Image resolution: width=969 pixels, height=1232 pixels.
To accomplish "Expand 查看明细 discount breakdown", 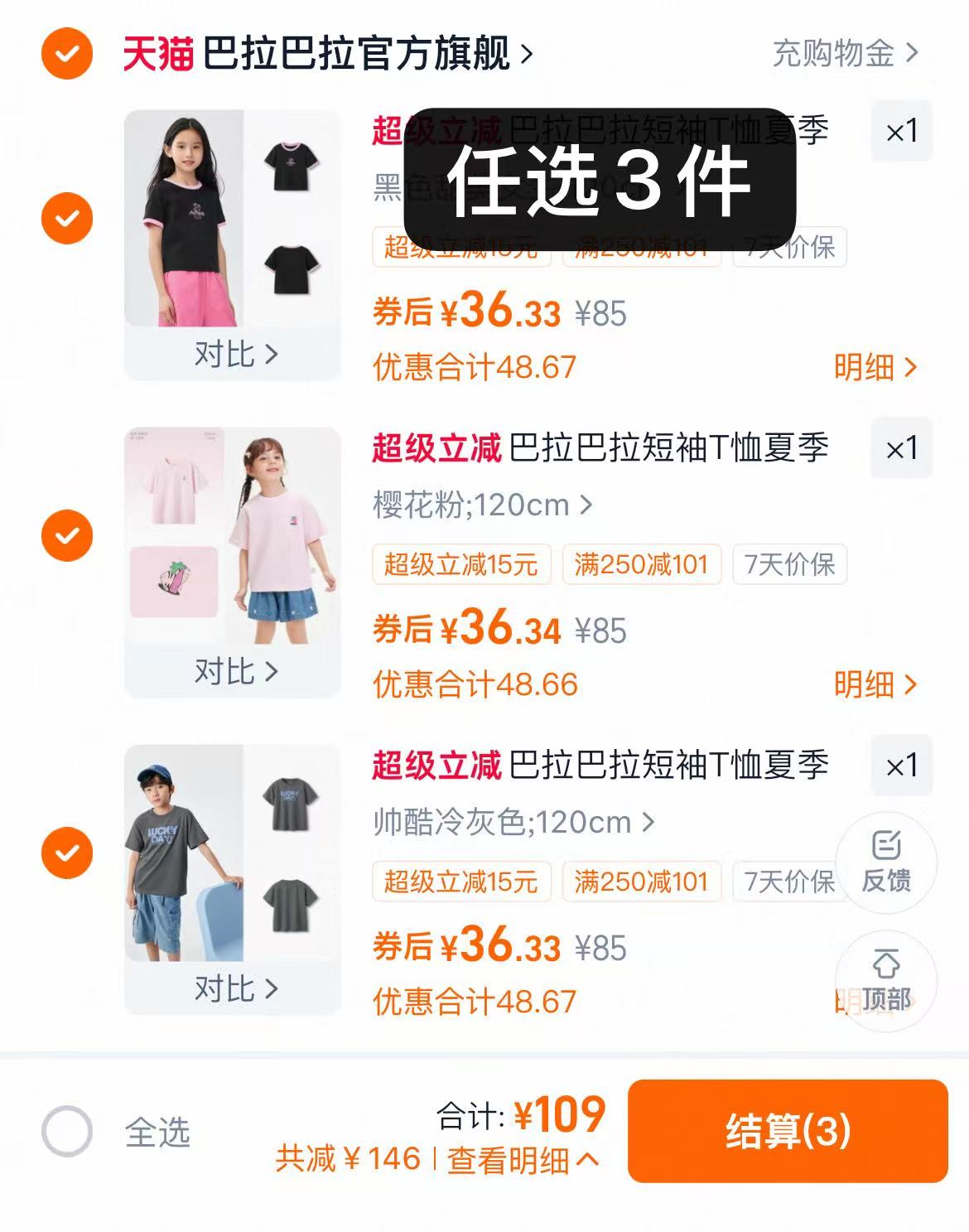I will tap(522, 1160).
